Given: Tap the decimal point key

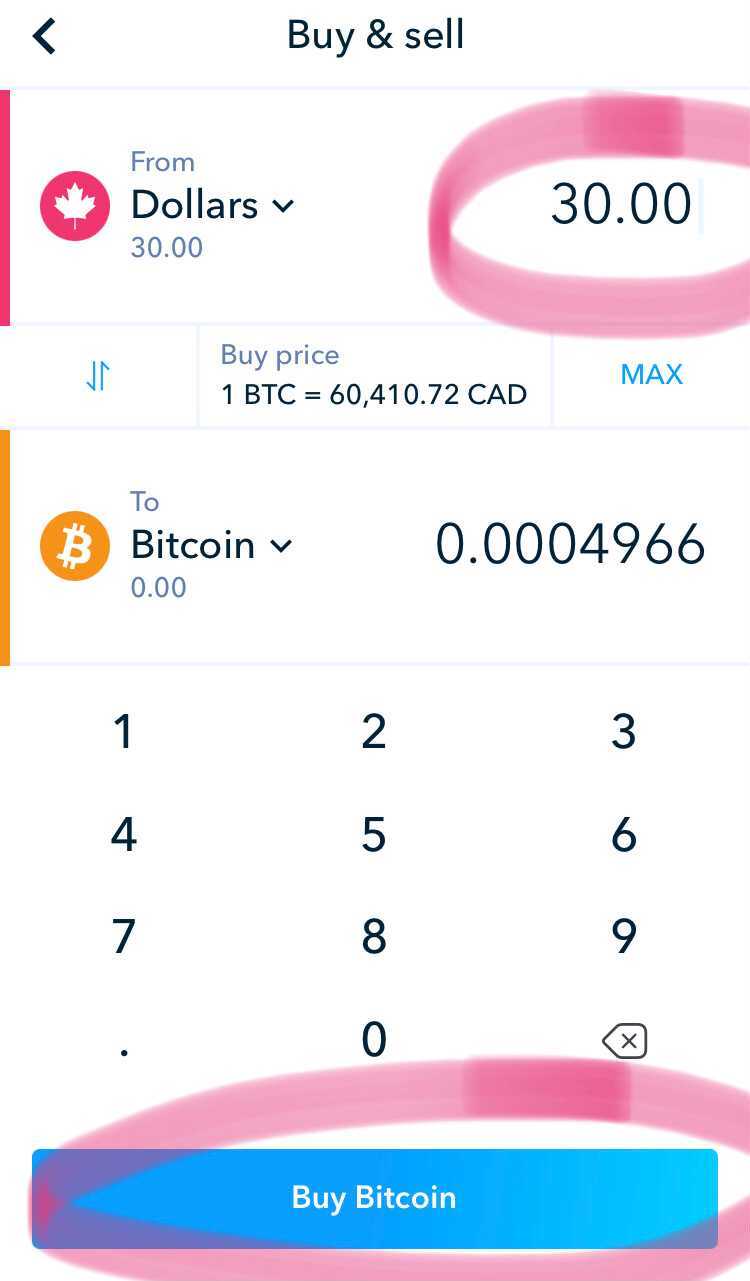Looking at the screenshot, I should pos(123,1047).
